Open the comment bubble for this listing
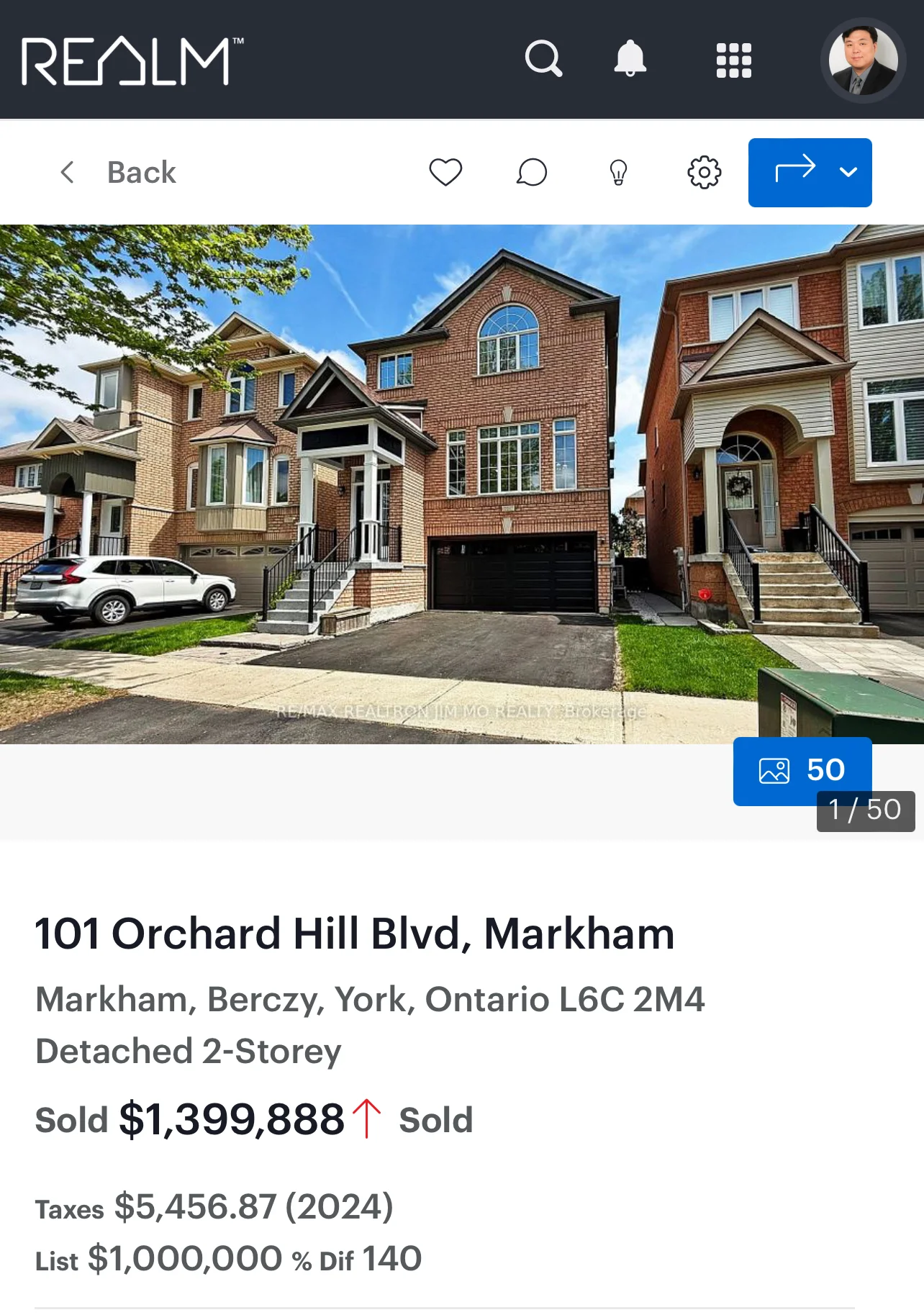Image resolution: width=924 pixels, height=1315 pixels. pos(532,173)
